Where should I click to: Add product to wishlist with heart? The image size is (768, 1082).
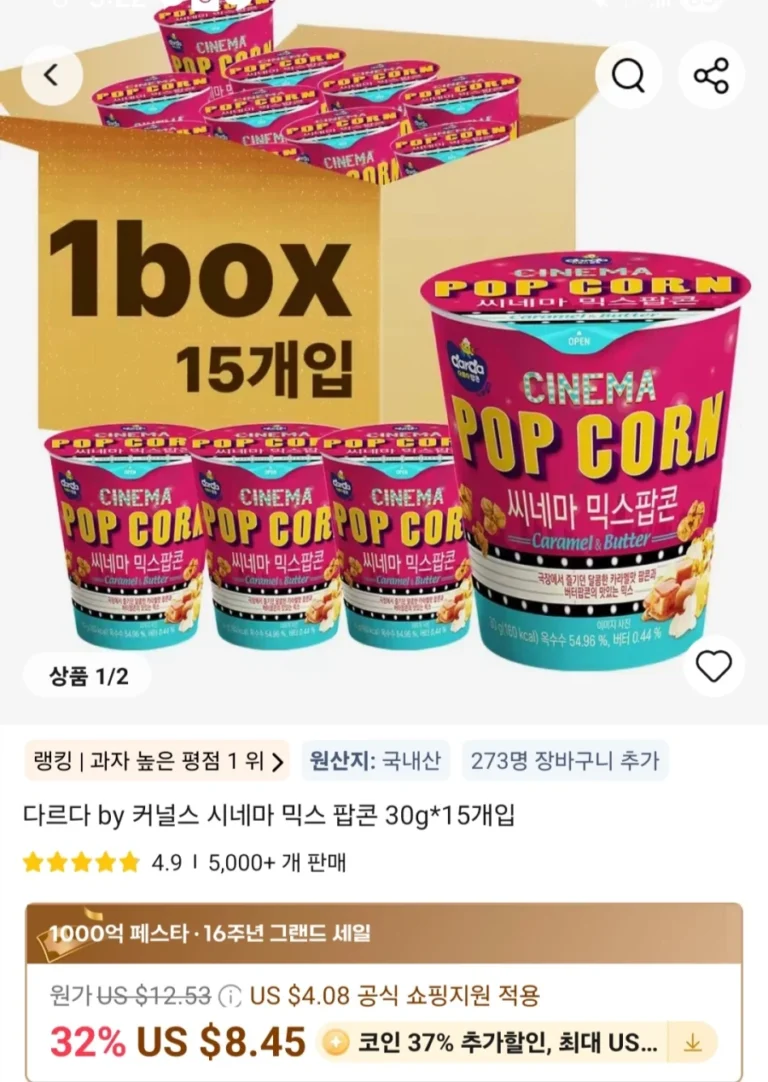tap(714, 666)
